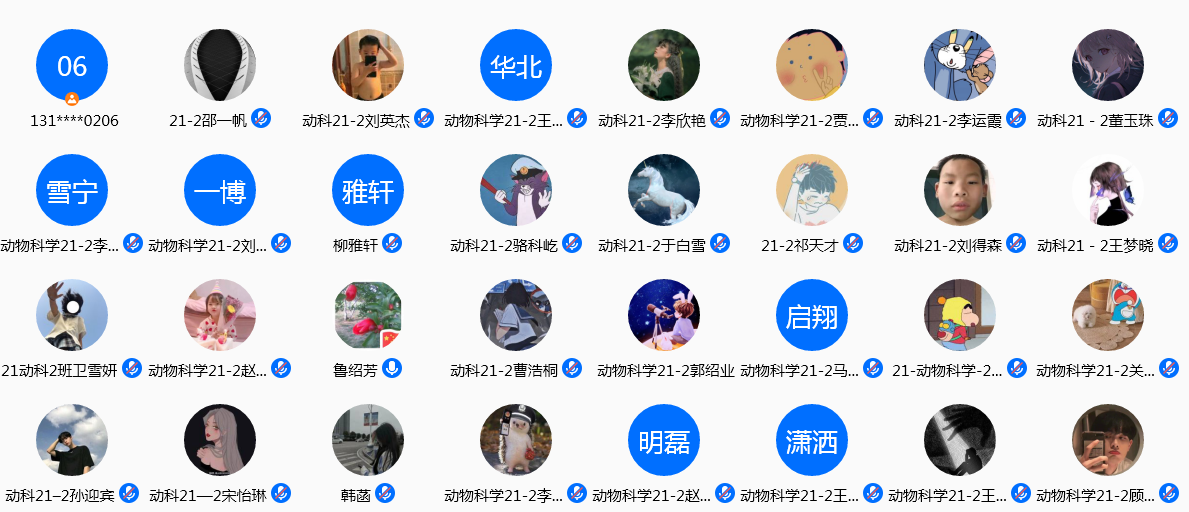
Task: View participant 21动科2班卫雪妍
Action: [x=72, y=315]
